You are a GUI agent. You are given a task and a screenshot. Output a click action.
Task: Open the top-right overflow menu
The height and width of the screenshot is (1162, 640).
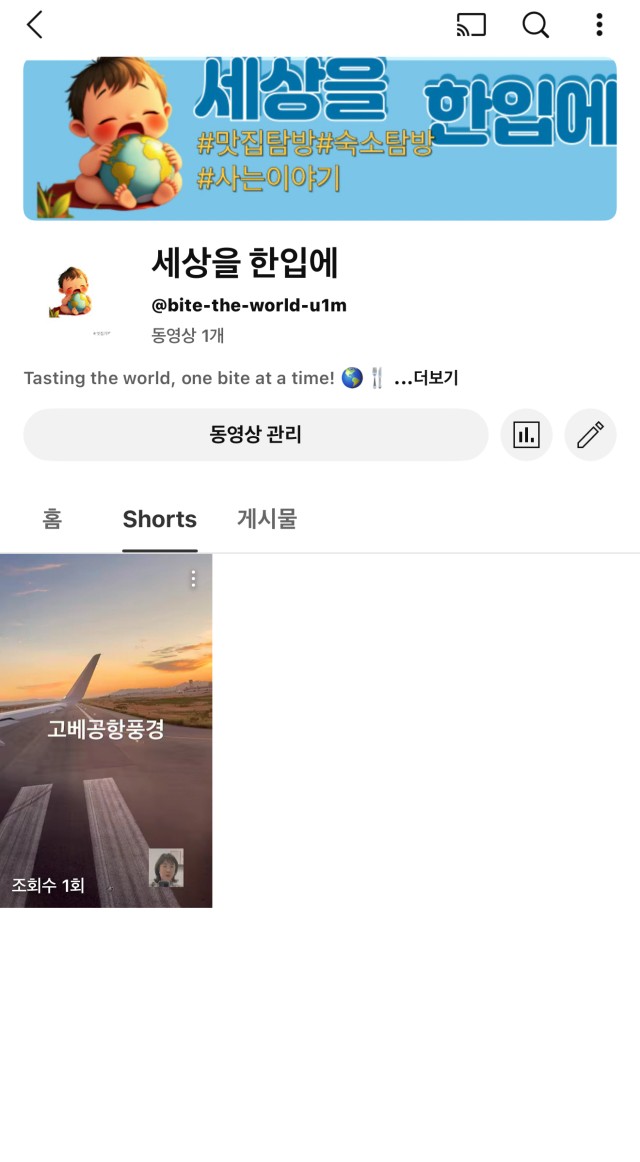pyautogui.click(x=599, y=25)
